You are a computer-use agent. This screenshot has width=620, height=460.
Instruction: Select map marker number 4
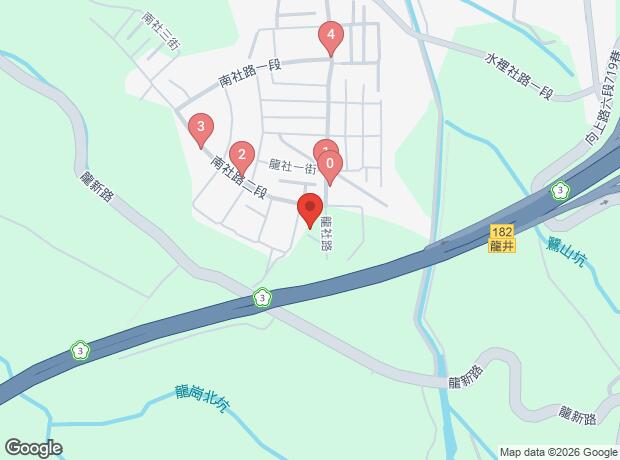[331, 39]
